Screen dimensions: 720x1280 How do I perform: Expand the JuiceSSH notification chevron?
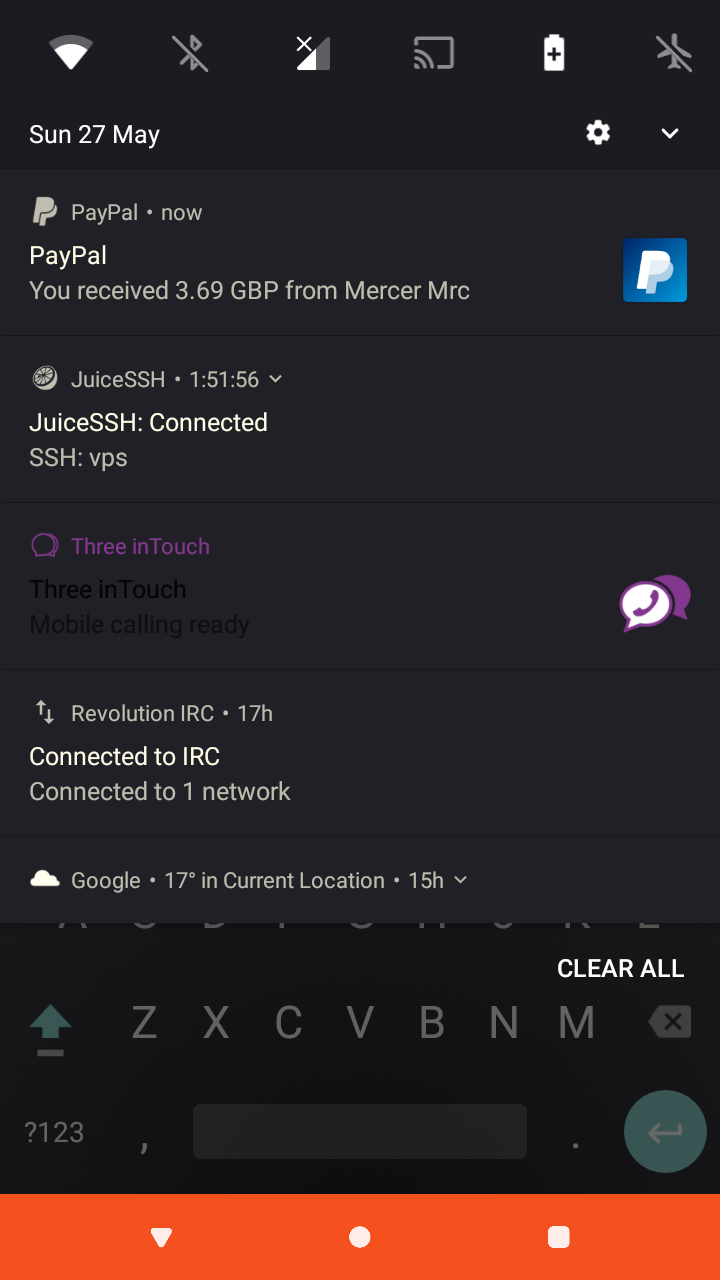click(276, 379)
